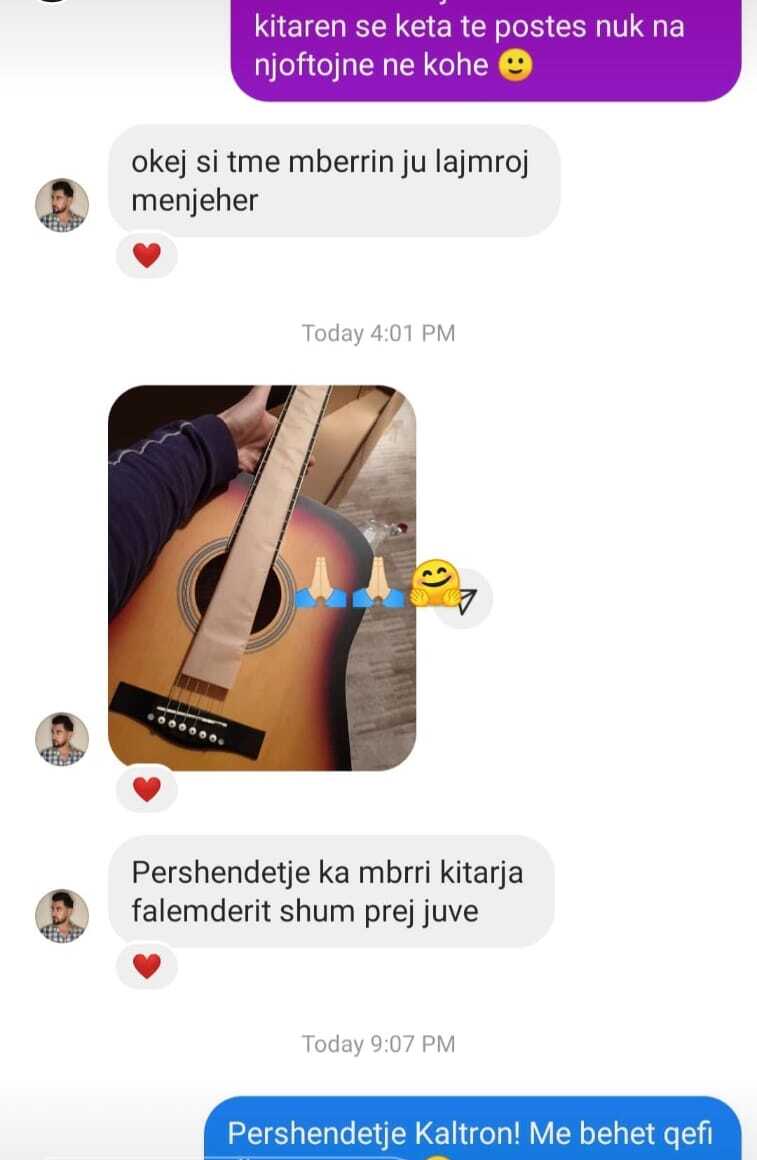
Task: Tap heart reaction under "ka mbrri kitarja" message
Action: point(147,966)
